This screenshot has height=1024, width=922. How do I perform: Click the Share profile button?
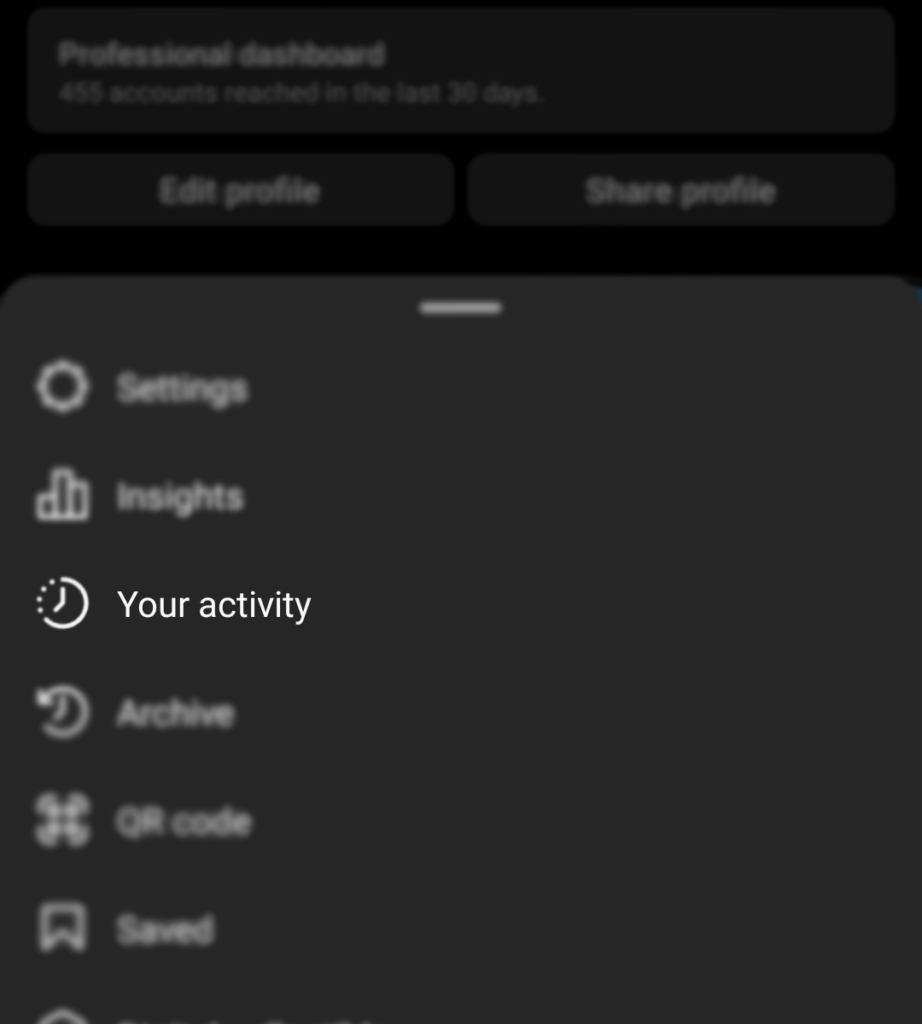click(680, 190)
